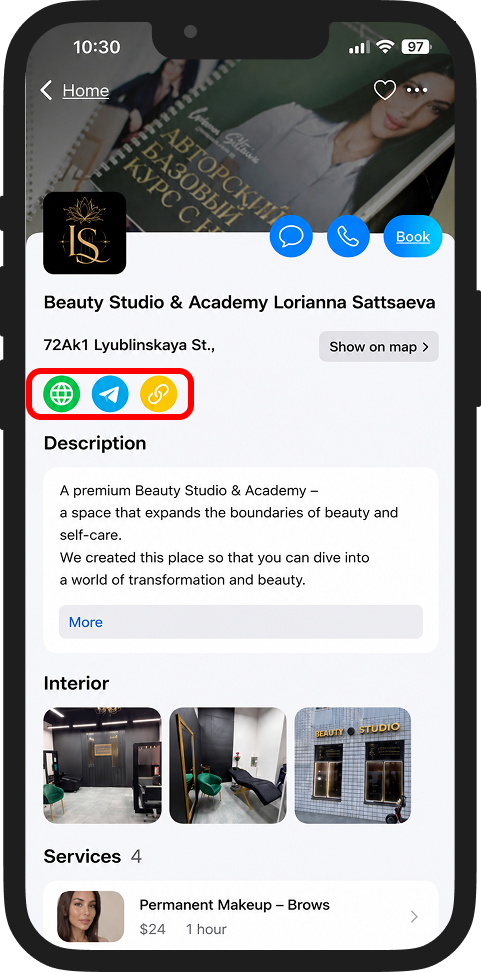This screenshot has width=481, height=972.
Task: Open the studio's Telegram link
Action: [110, 394]
